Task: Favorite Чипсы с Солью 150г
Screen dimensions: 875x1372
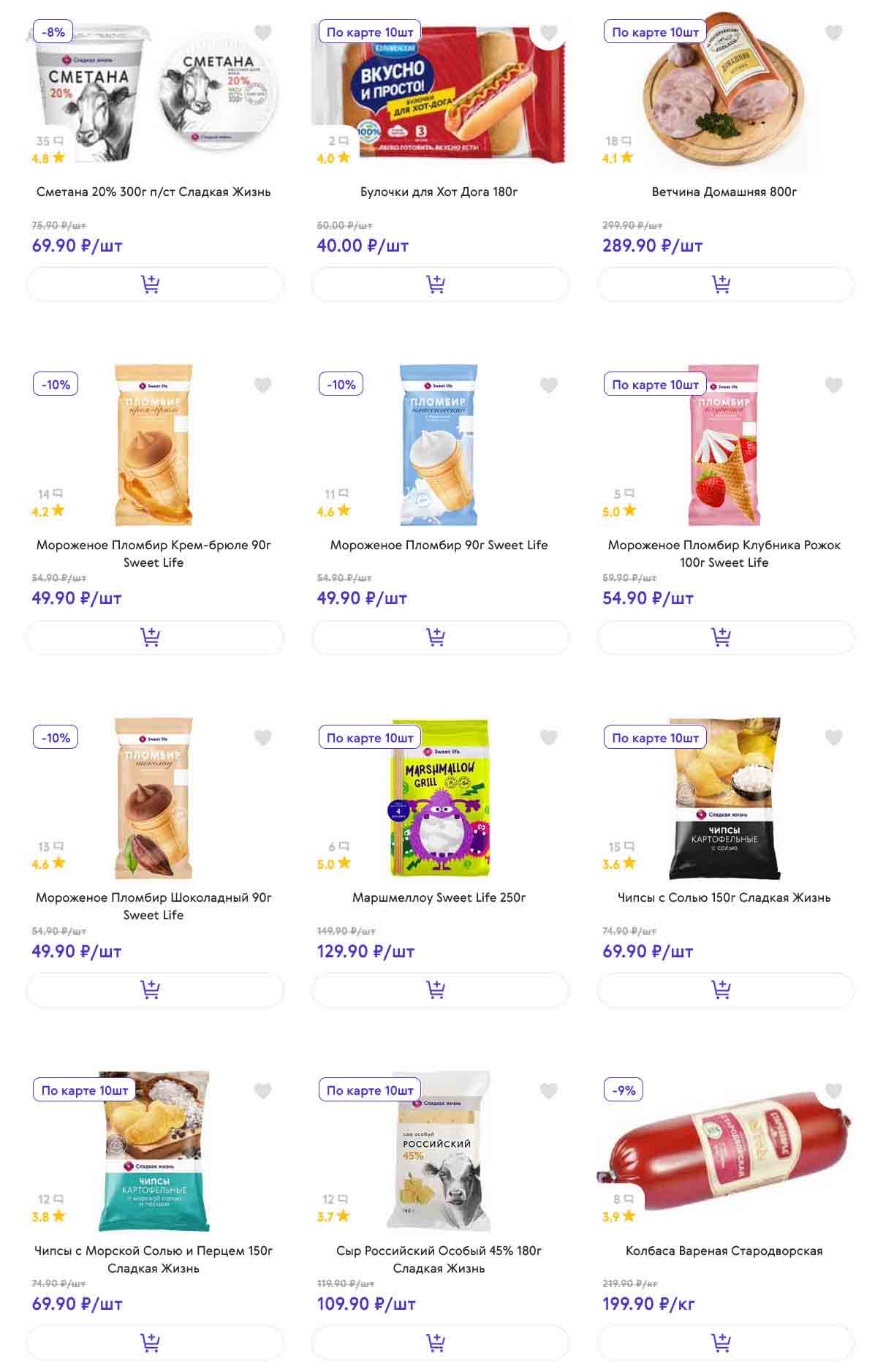Action: click(833, 737)
